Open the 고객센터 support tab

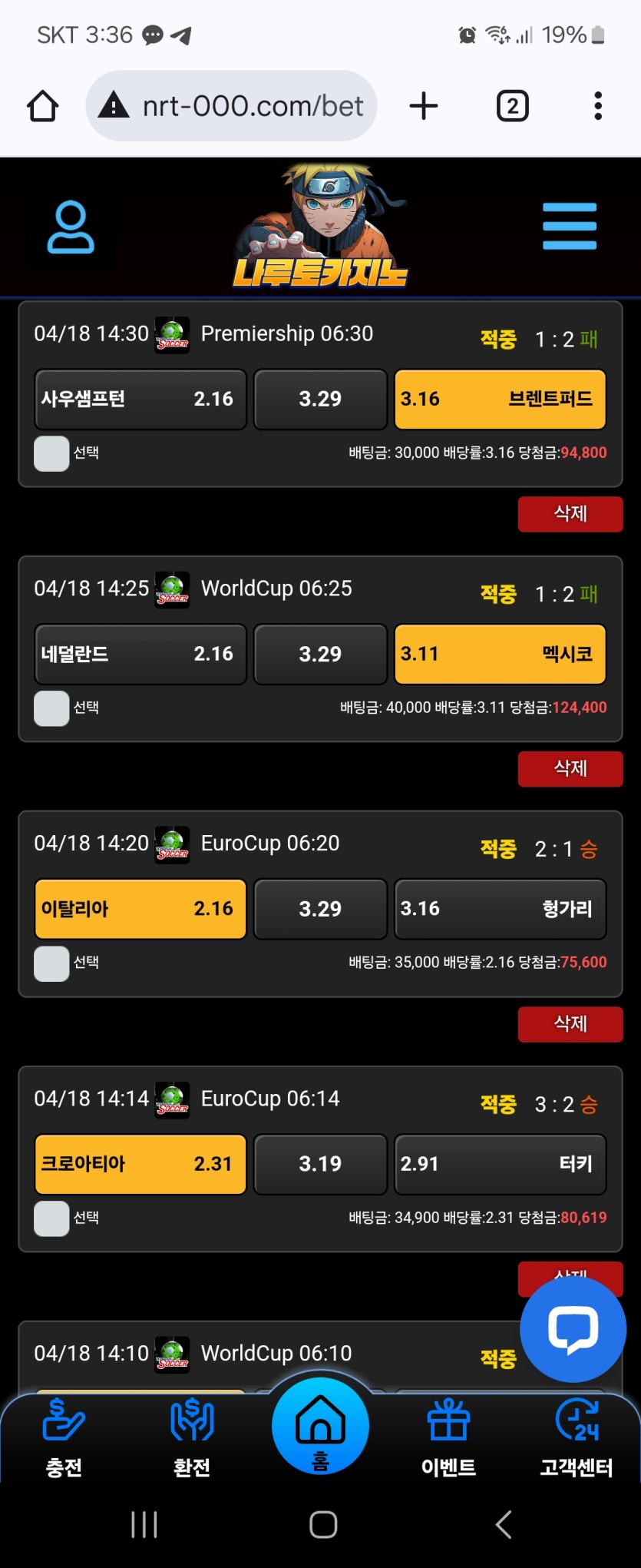(577, 1438)
